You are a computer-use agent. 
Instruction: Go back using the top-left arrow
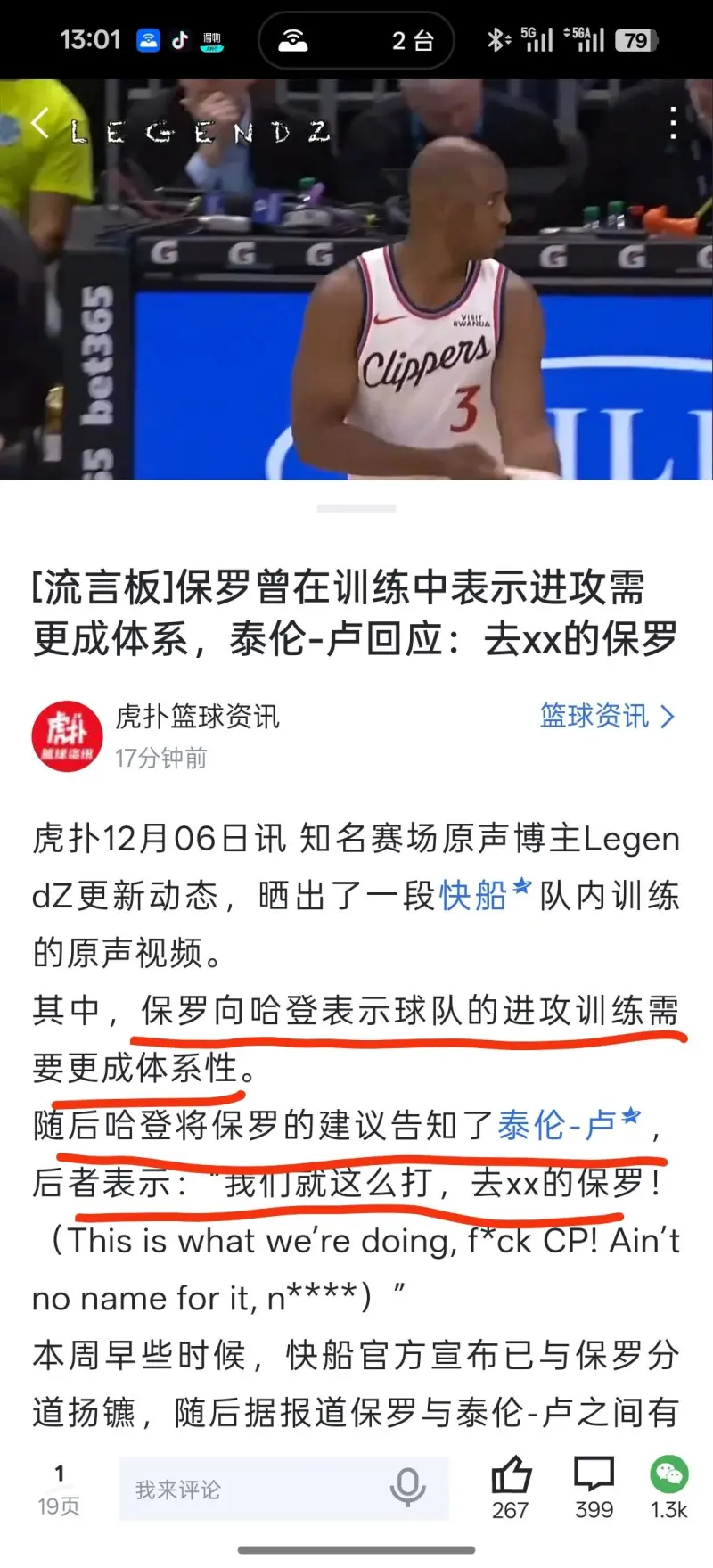pyautogui.click(x=39, y=124)
